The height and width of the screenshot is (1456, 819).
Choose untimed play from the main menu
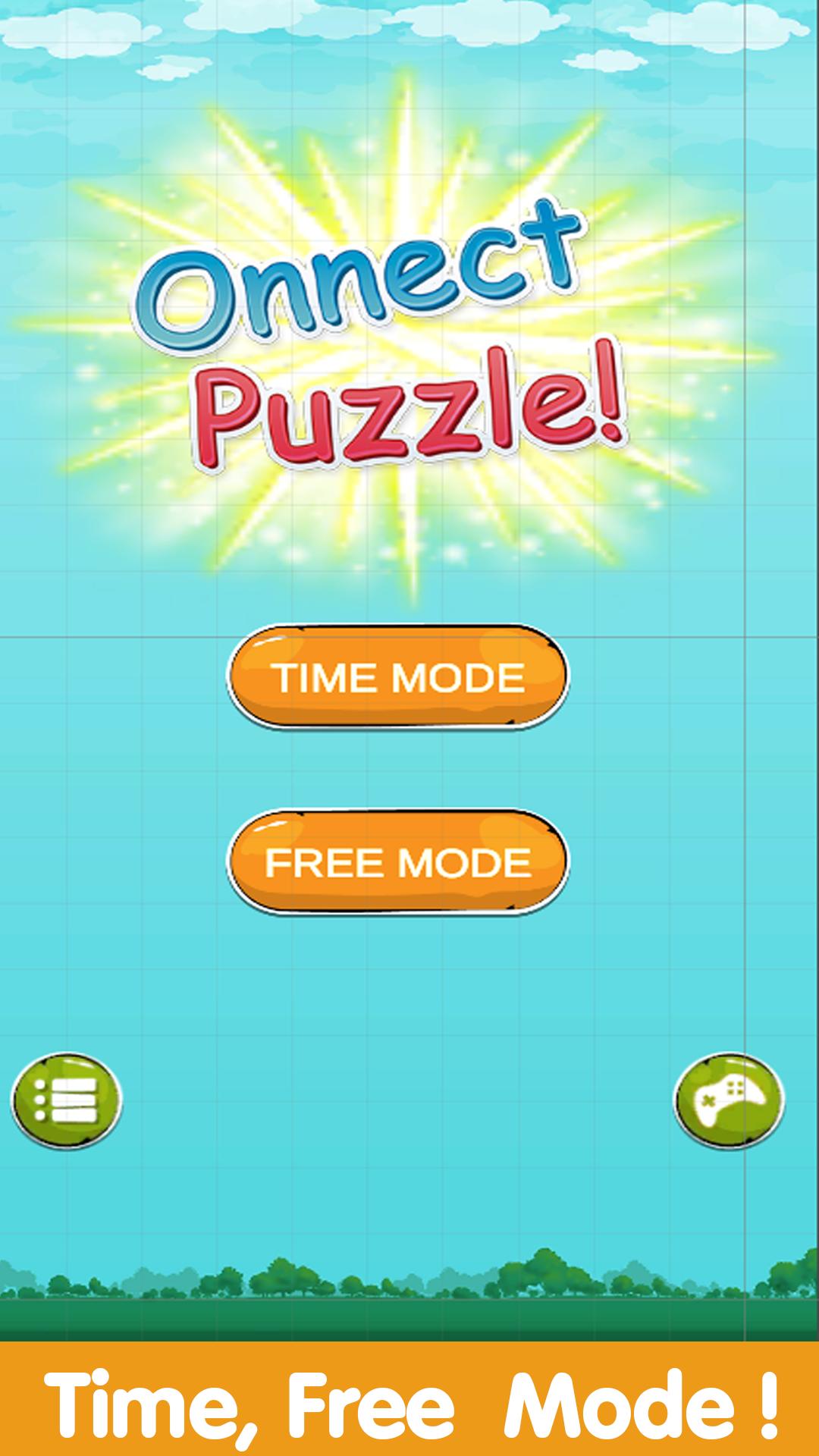pos(397,861)
